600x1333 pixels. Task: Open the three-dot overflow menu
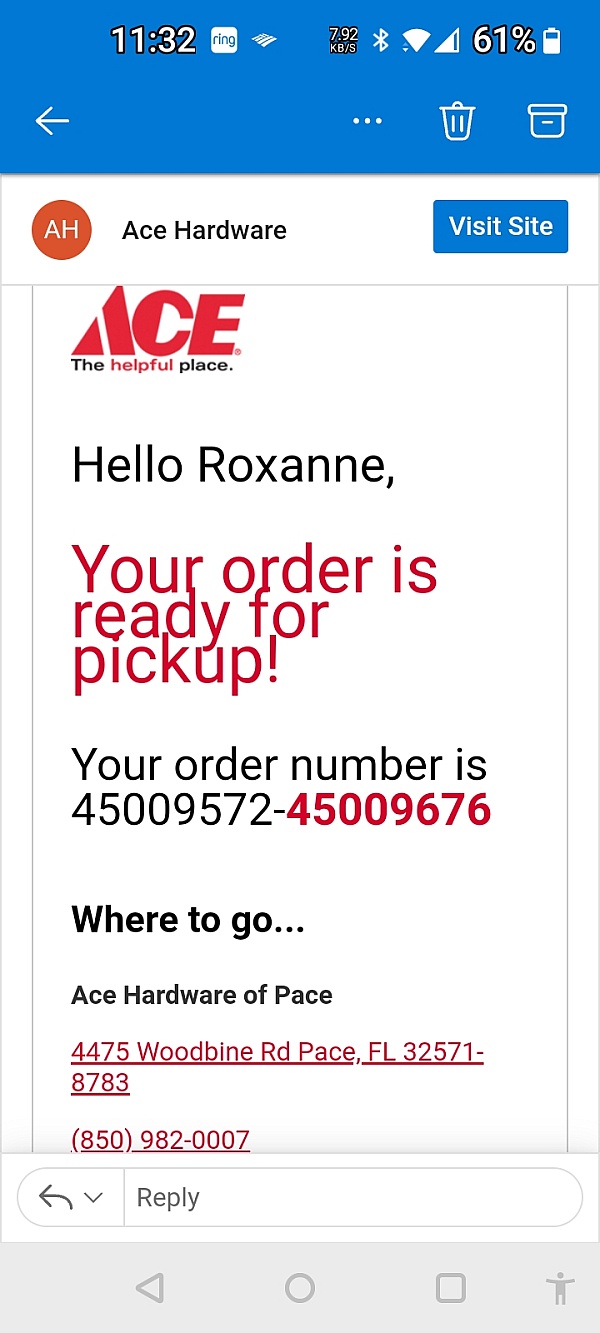pos(367,122)
